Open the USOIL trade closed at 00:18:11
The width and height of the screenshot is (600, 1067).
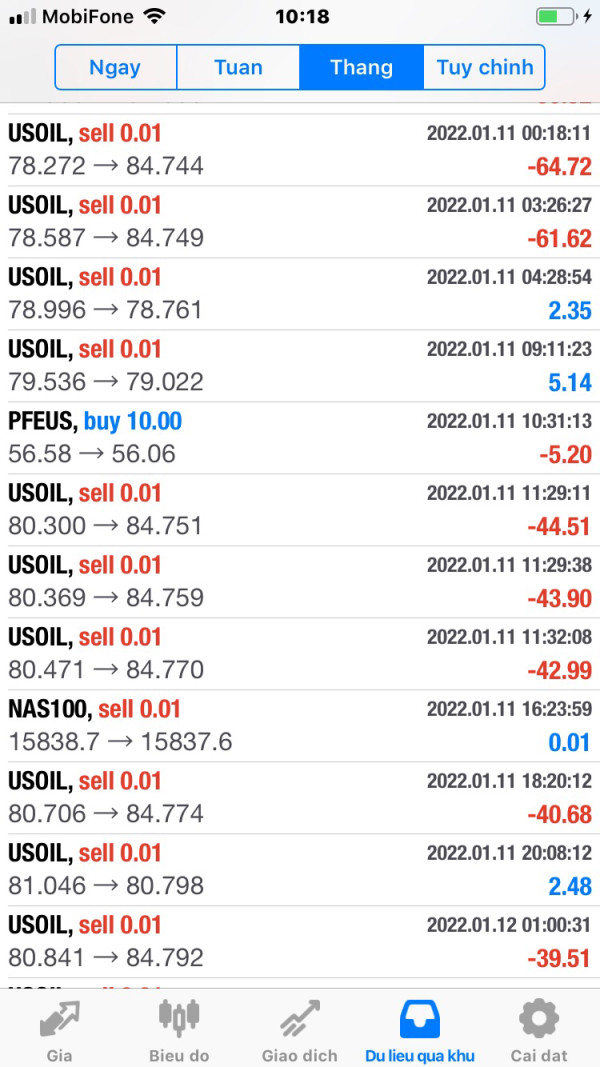click(300, 150)
